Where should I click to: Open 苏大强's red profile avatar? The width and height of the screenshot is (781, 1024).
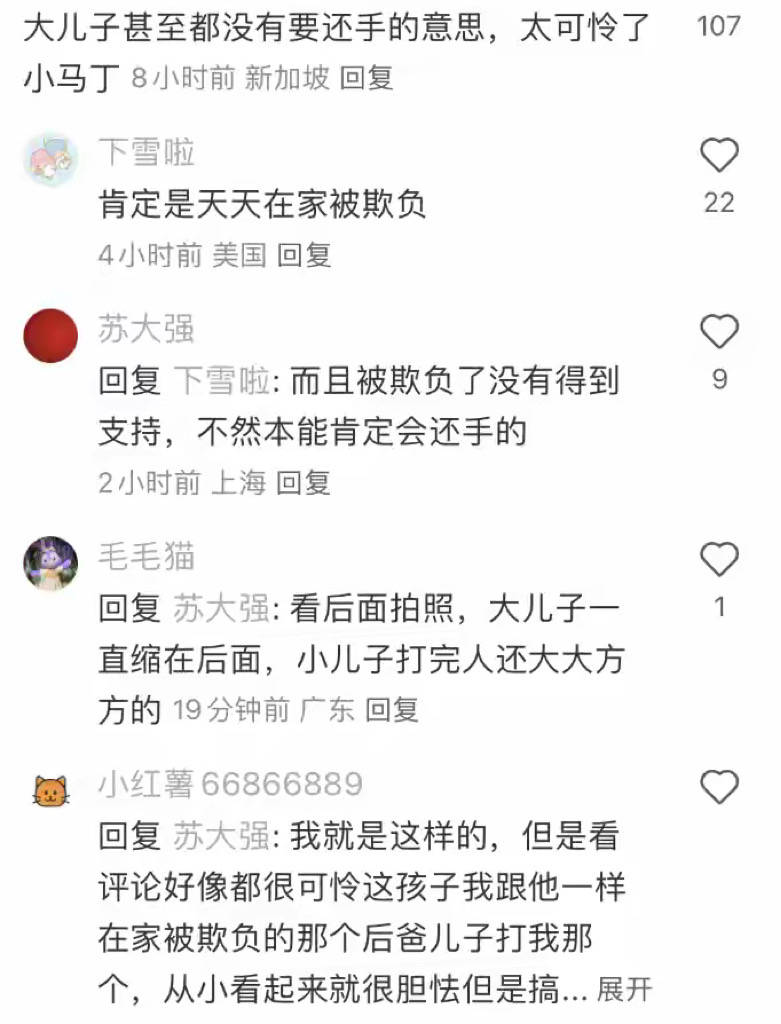point(50,335)
